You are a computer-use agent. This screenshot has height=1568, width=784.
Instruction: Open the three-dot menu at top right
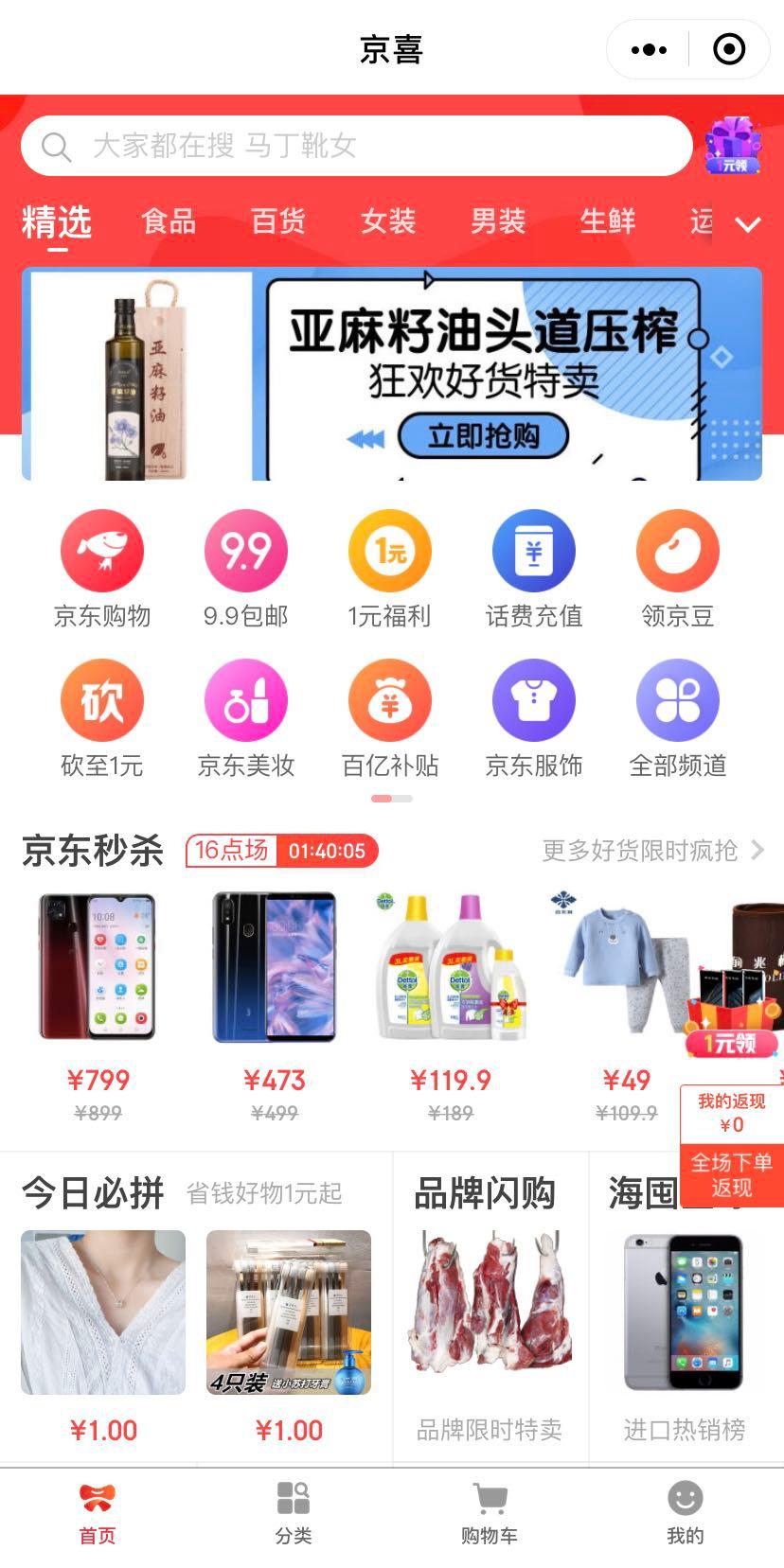648,48
